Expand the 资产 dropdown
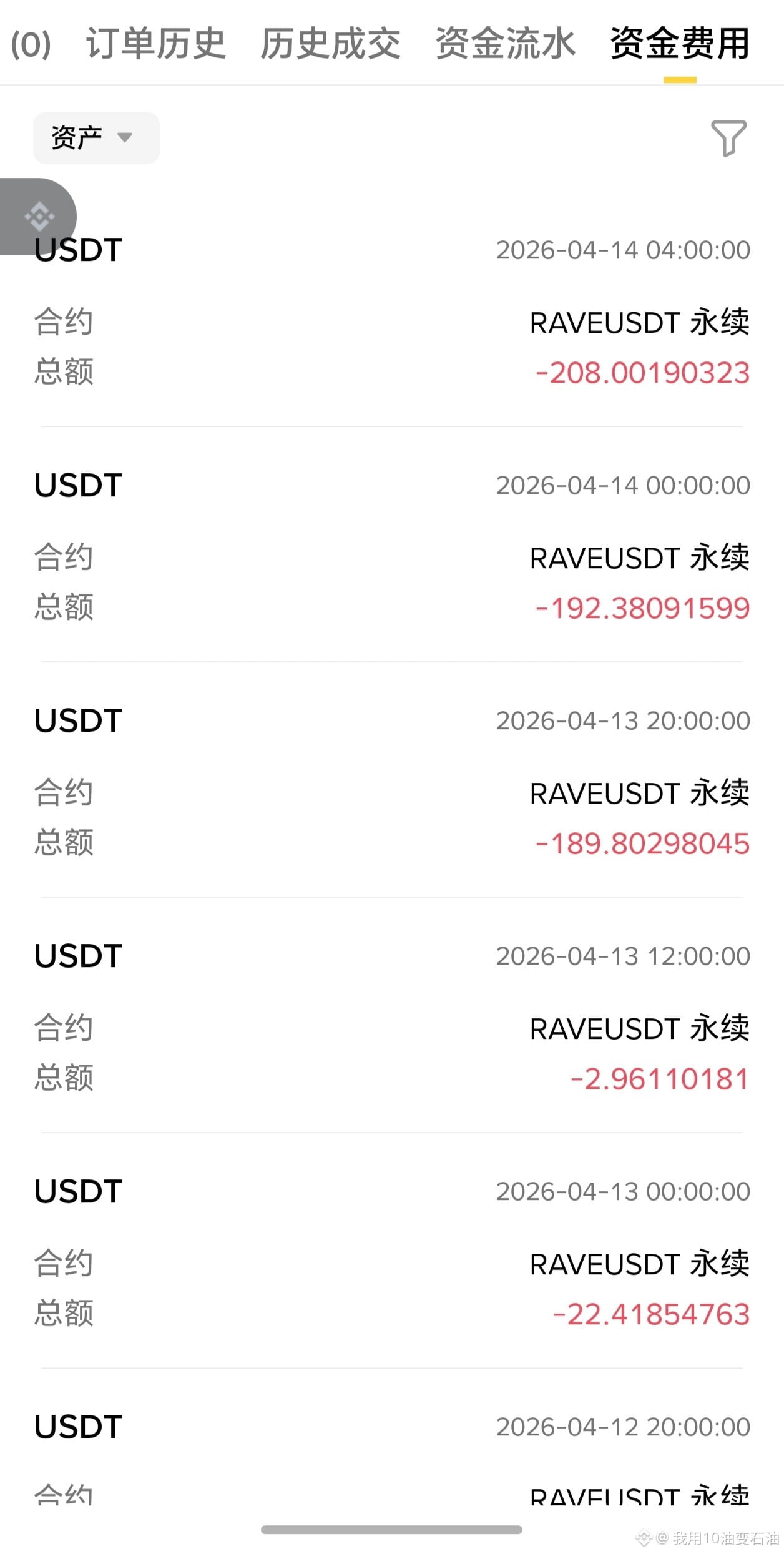Viewport: 784px width, 1554px height. click(x=96, y=138)
